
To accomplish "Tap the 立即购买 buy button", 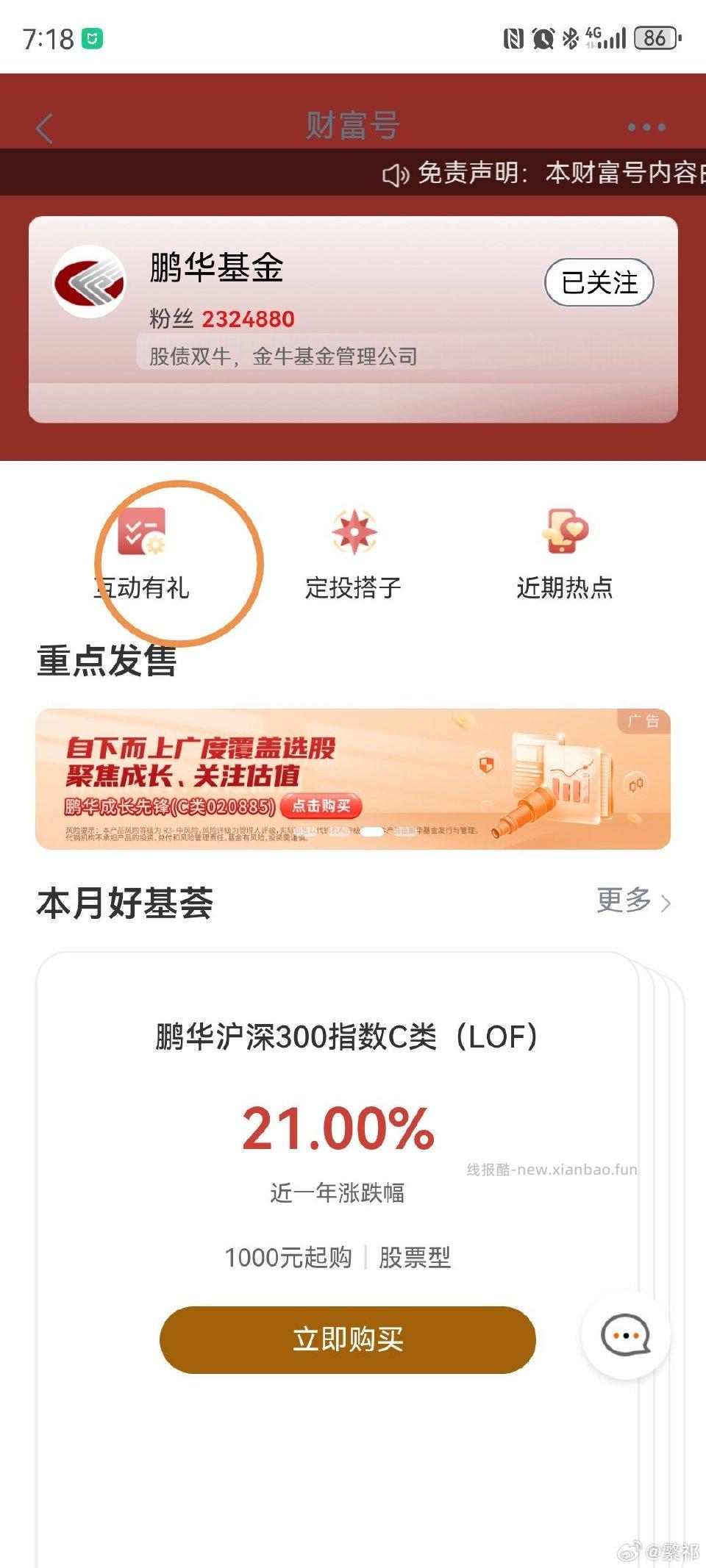I will (346, 1339).
